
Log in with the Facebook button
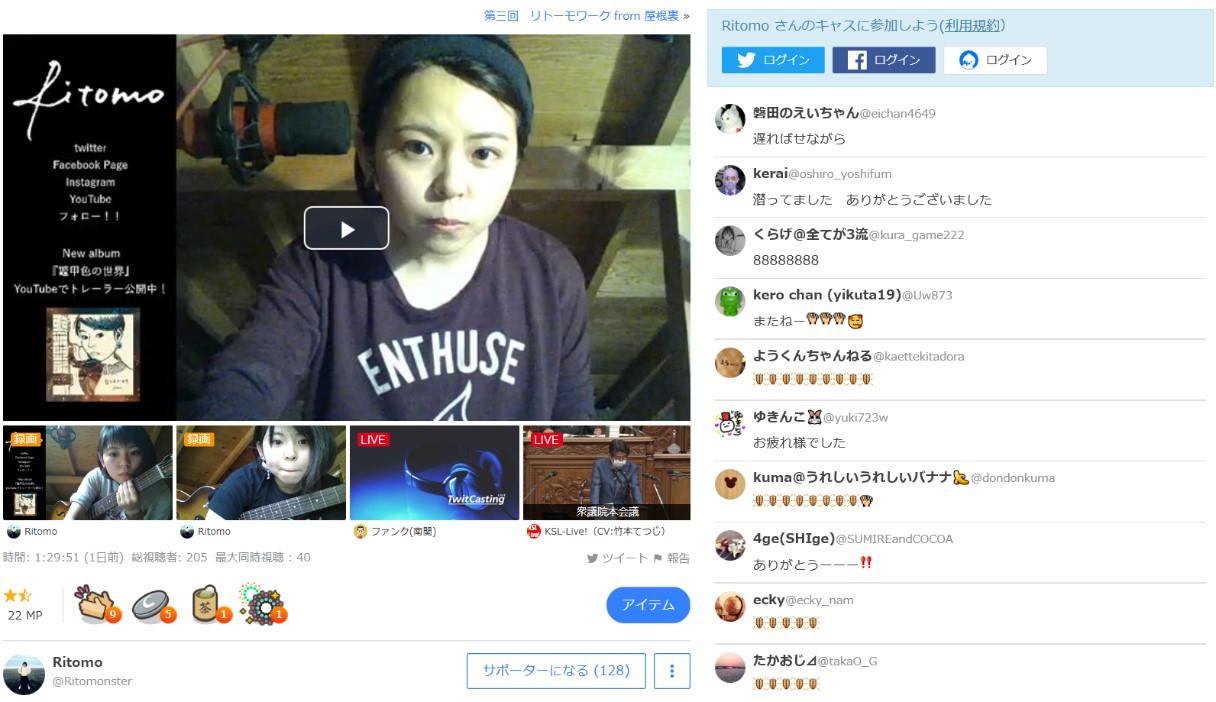pyautogui.click(x=884, y=60)
